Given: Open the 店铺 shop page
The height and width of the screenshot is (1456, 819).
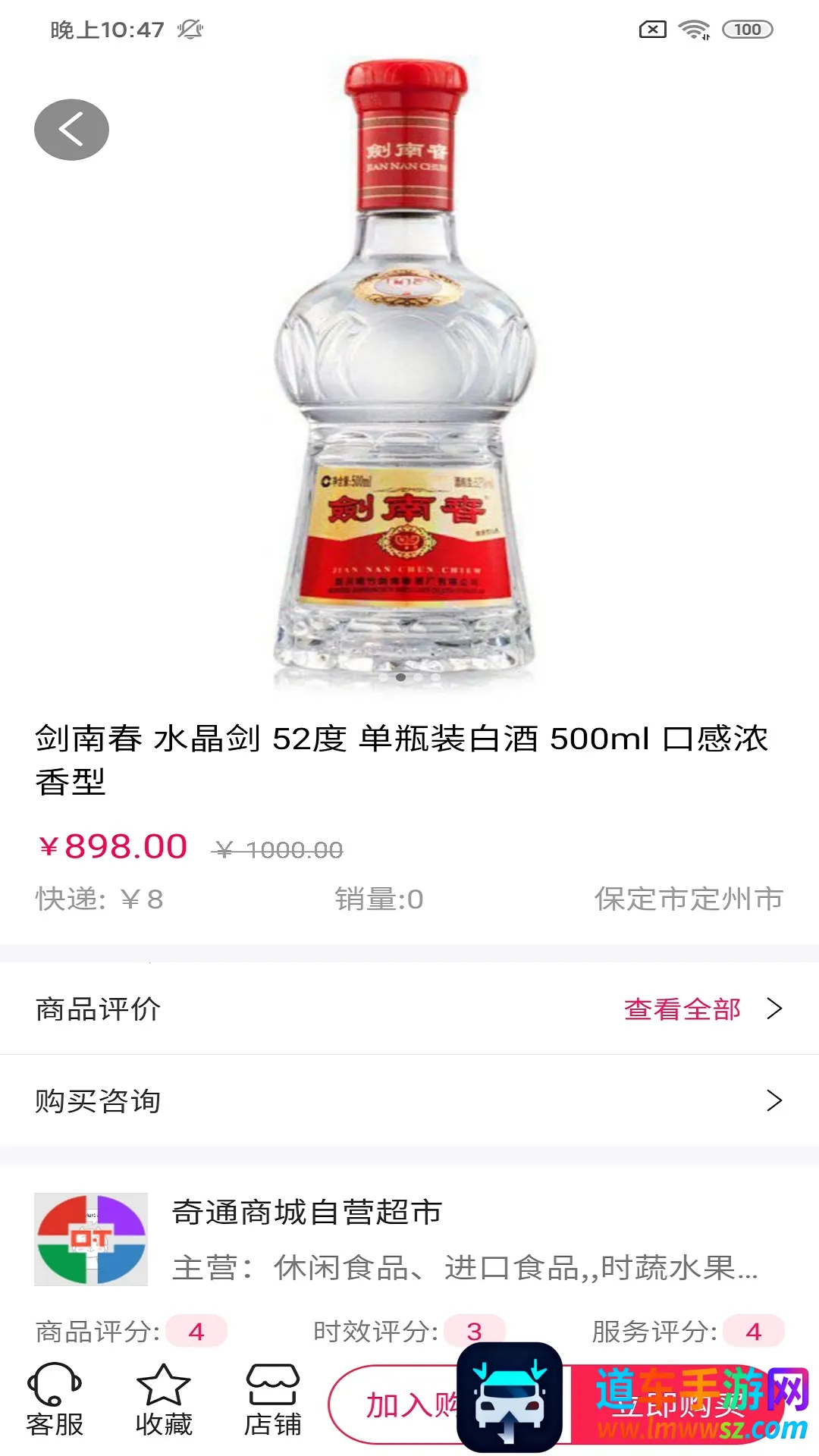Looking at the screenshot, I should point(273,1400).
